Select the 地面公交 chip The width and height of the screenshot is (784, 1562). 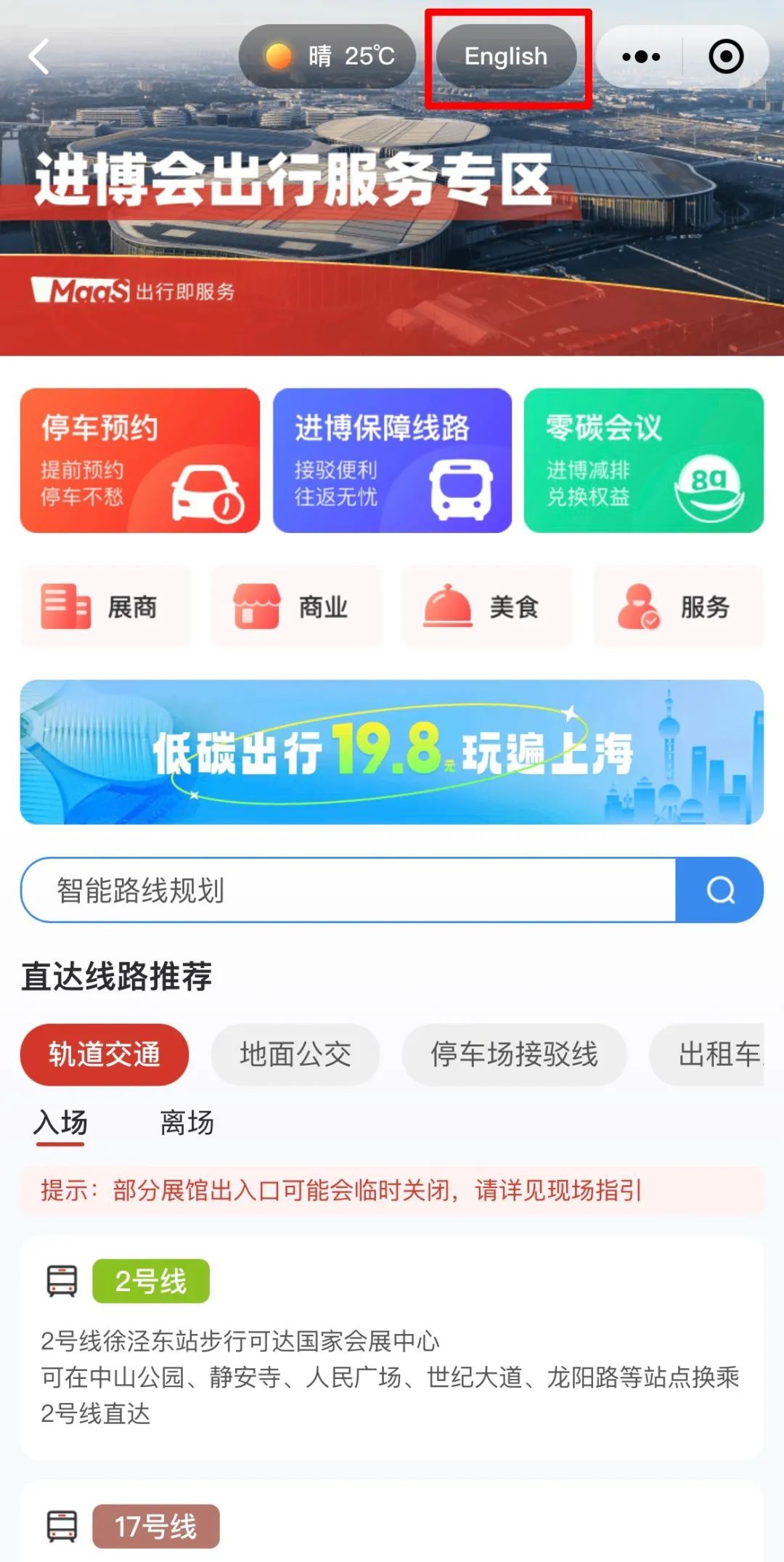(x=295, y=1054)
